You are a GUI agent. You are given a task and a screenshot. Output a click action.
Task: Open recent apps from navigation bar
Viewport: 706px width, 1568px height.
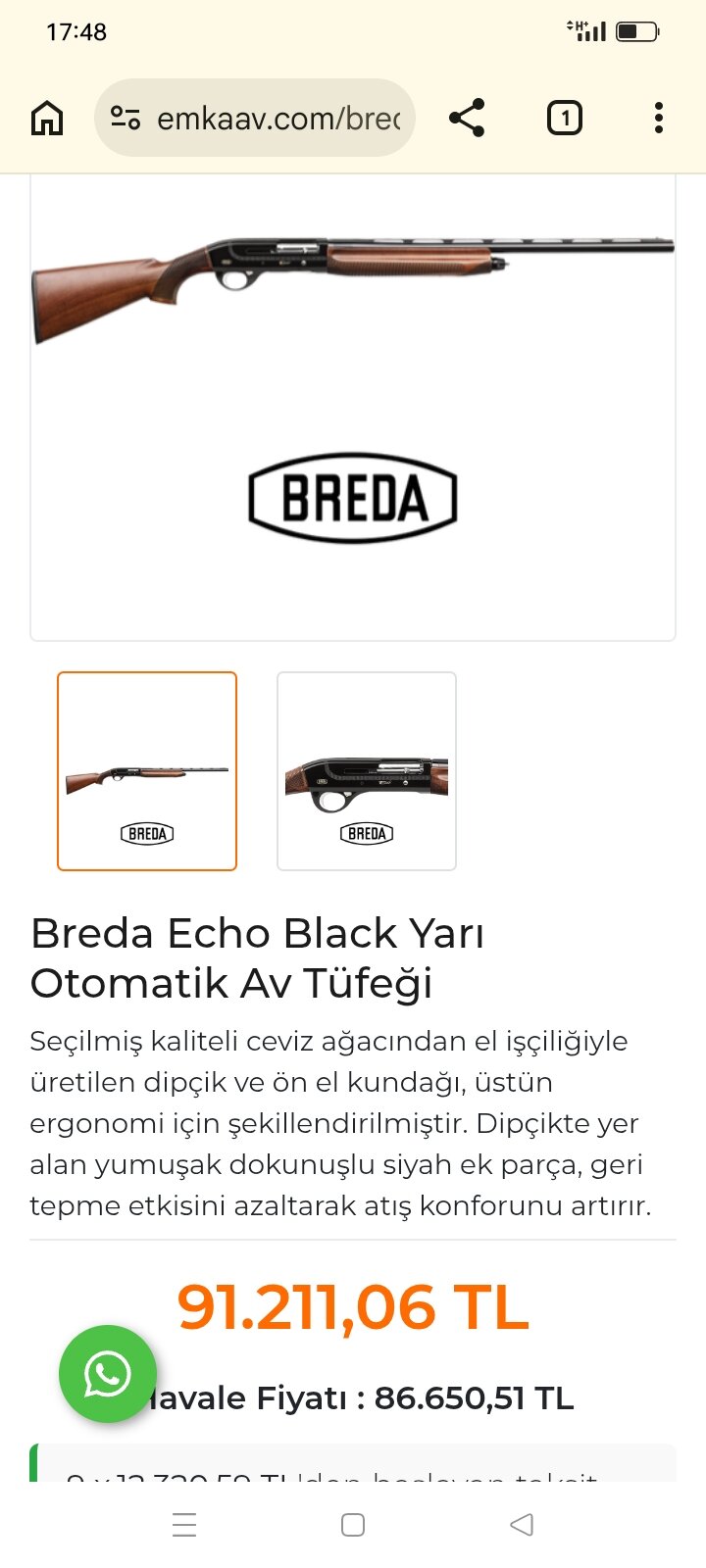(x=184, y=1525)
